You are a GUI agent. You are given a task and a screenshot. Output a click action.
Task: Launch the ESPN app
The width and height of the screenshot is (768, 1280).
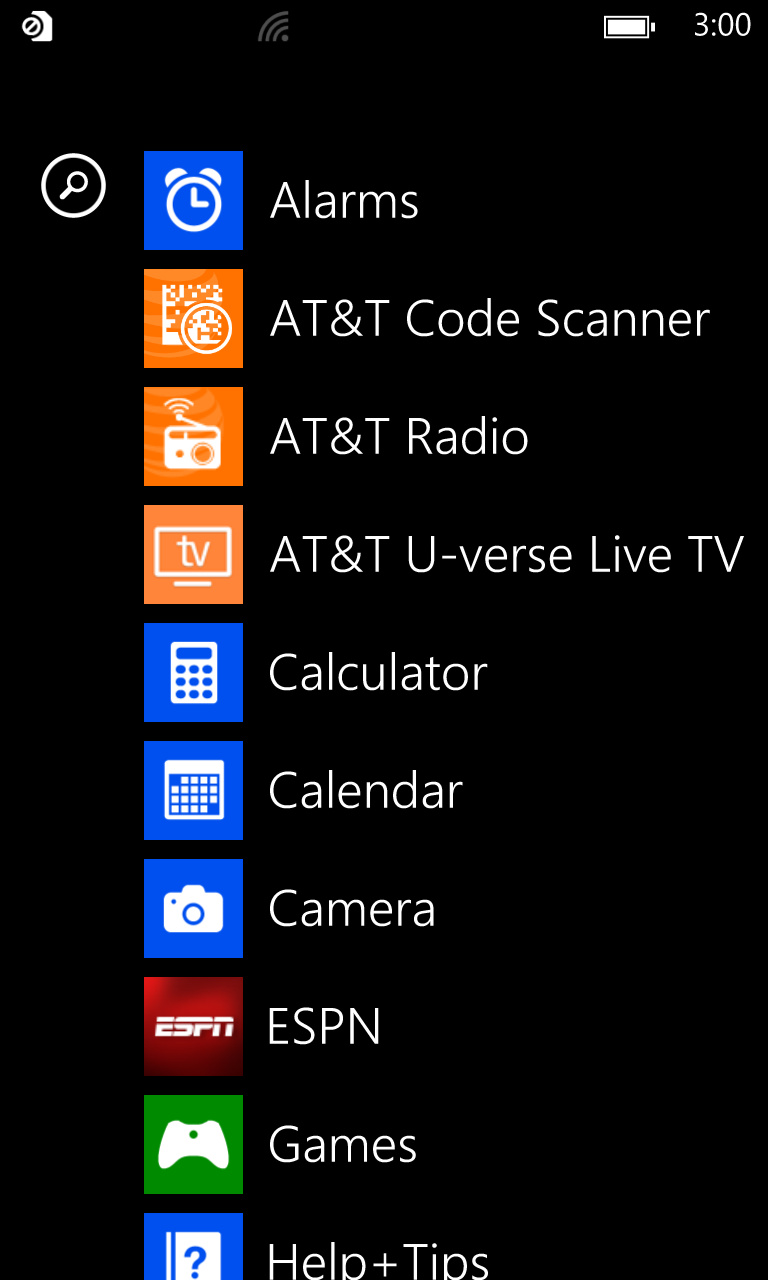(x=194, y=1026)
